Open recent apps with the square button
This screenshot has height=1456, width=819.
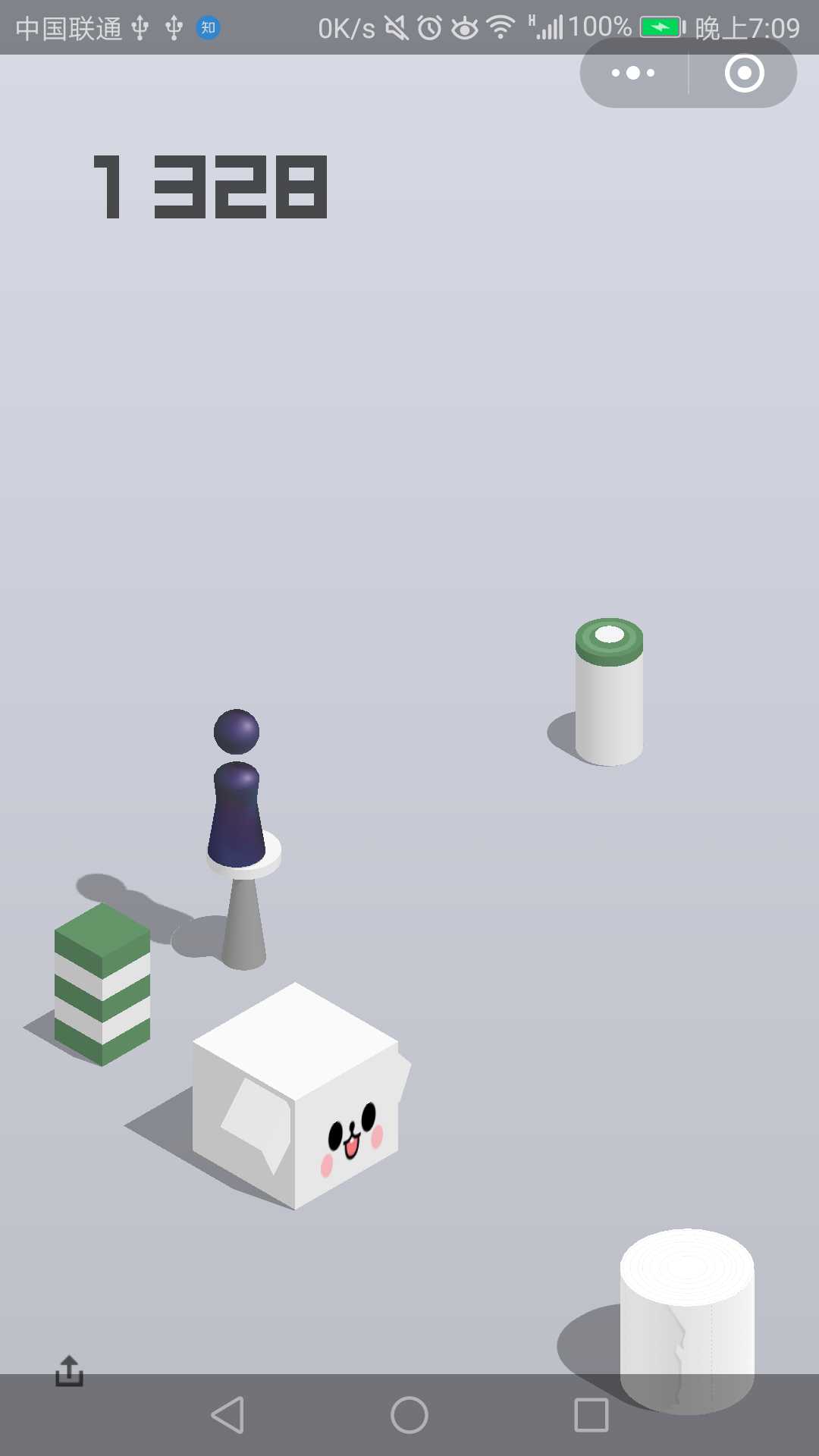pyautogui.click(x=591, y=1415)
